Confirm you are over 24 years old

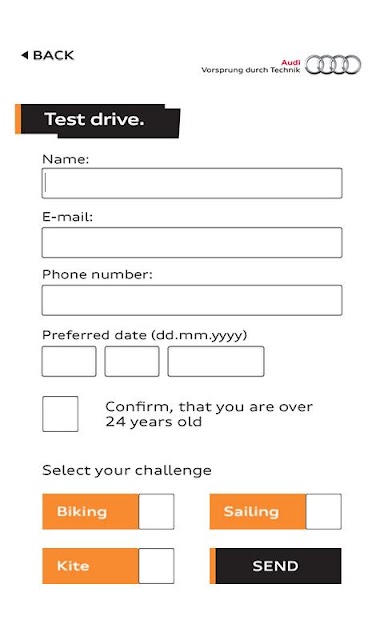60,414
